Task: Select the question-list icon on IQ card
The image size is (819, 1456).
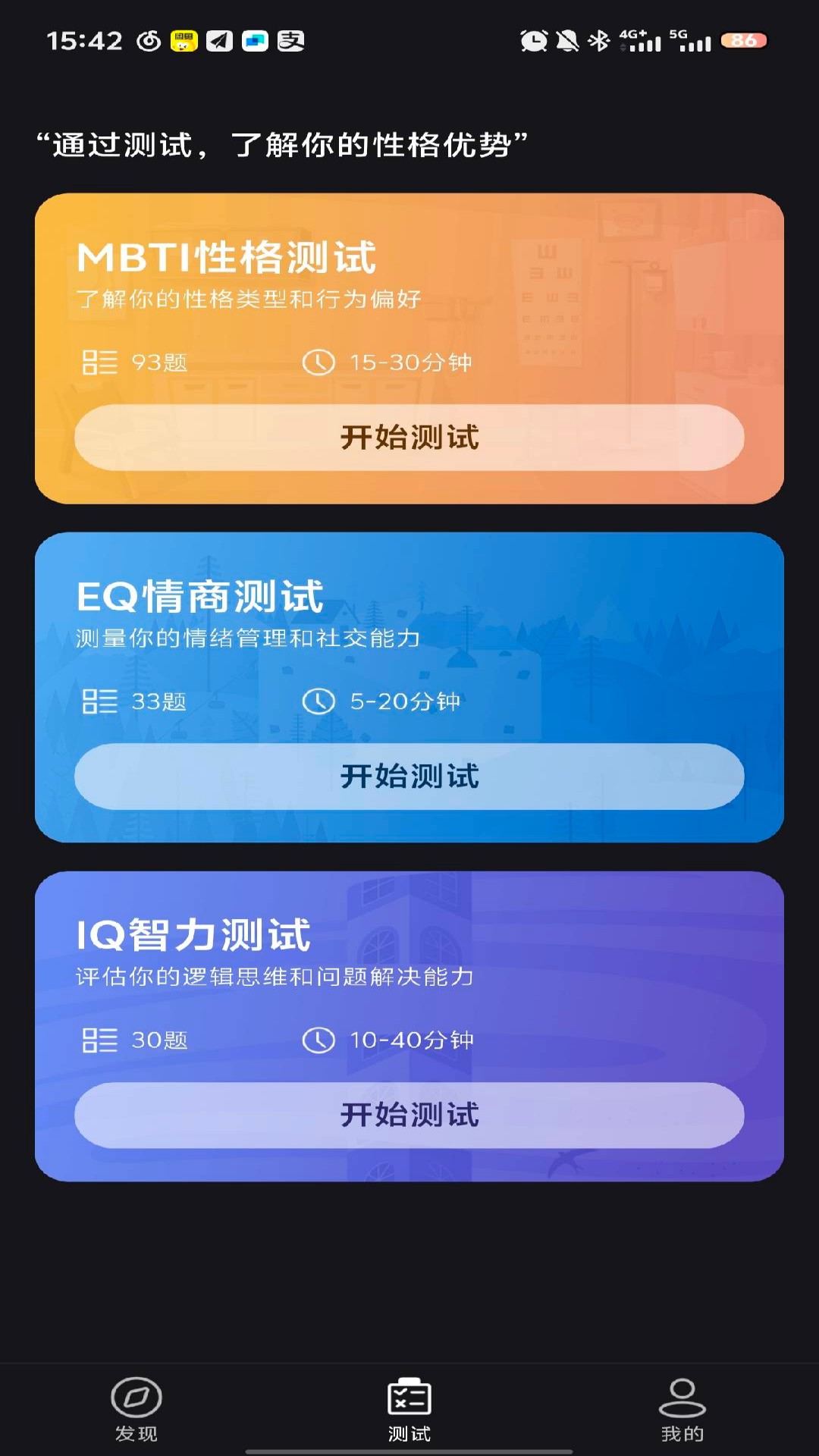Action: pyautogui.click(x=99, y=1040)
